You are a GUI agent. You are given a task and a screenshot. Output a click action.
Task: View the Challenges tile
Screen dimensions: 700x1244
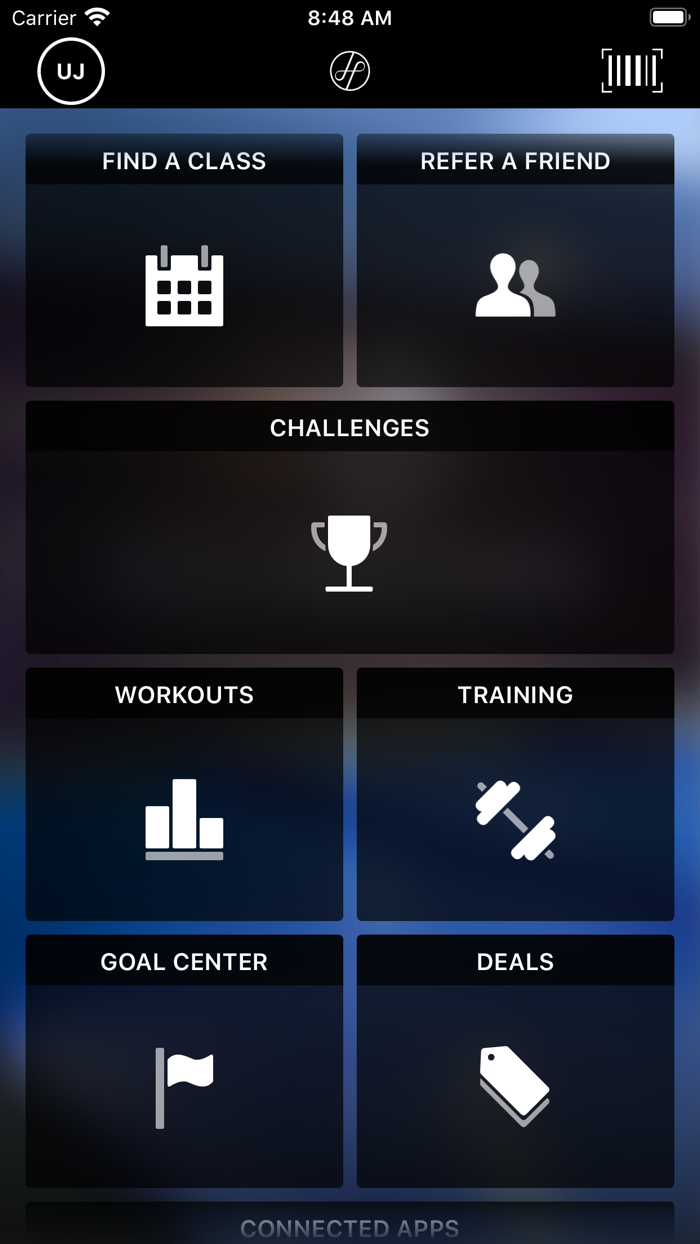pyautogui.click(x=350, y=527)
